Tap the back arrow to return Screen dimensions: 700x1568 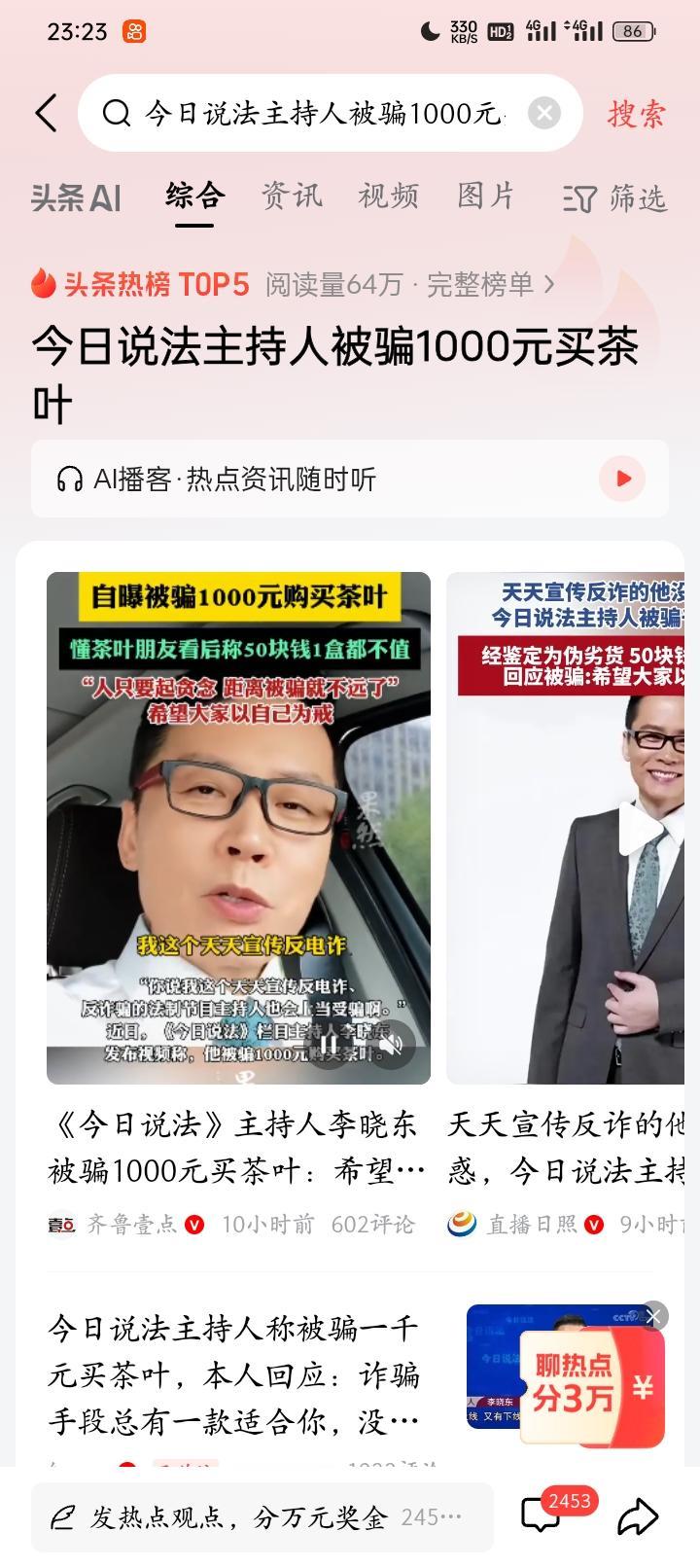pos(46,113)
